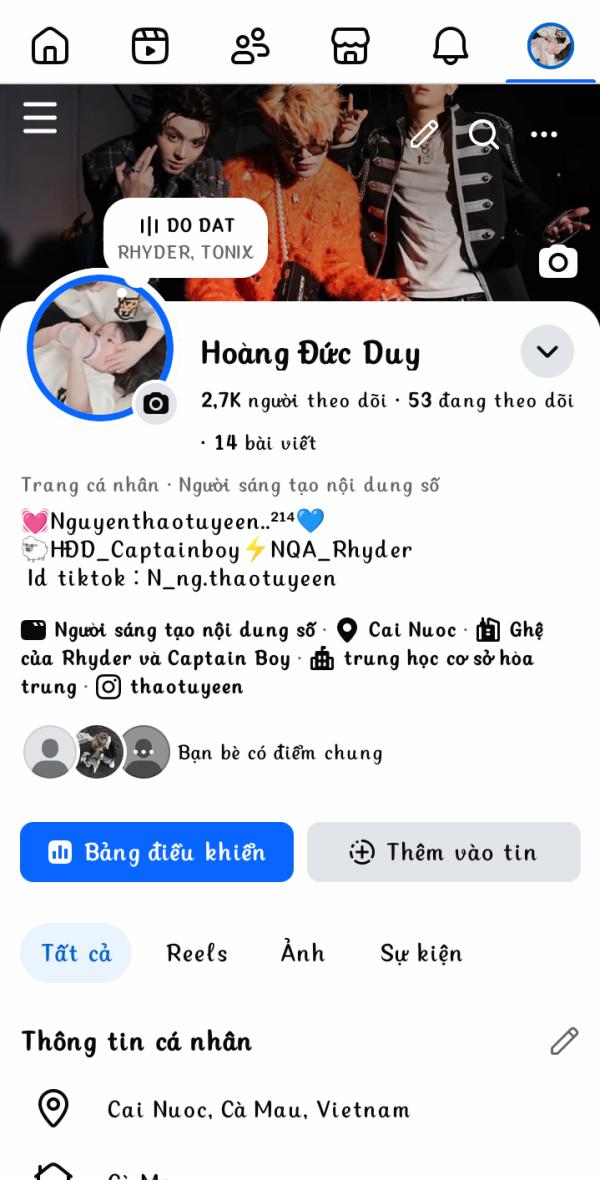Open the three-dot overflow menu

(544, 134)
